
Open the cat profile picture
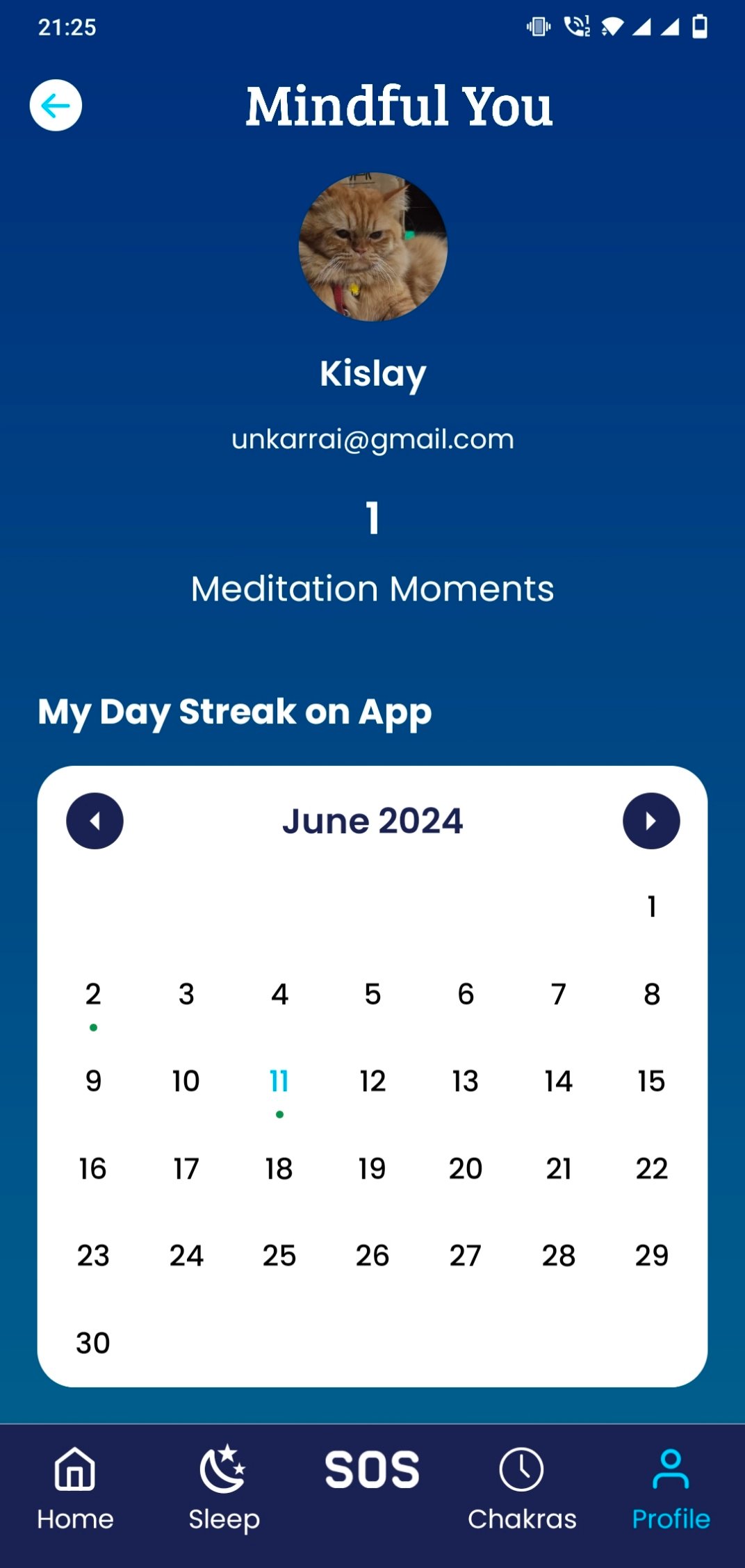(x=372, y=247)
